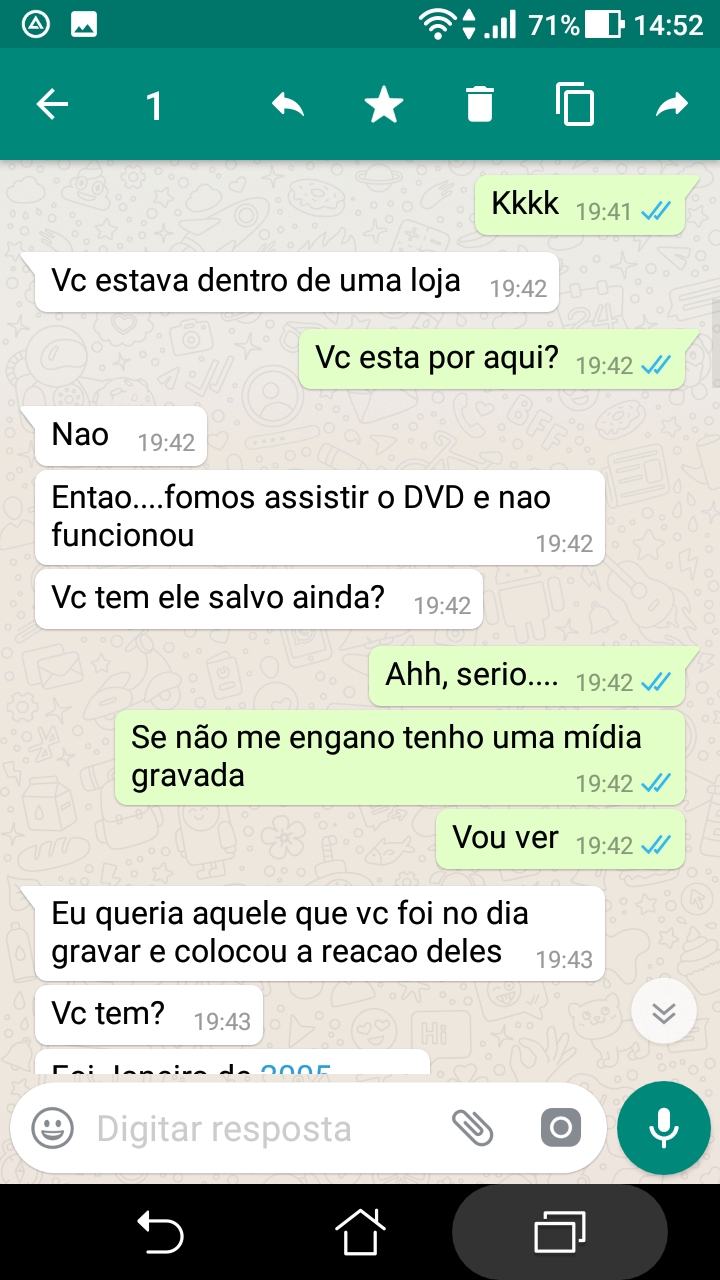The height and width of the screenshot is (1280, 720).
Task: Attach a file with the paperclip
Action: [x=472, y=1129]
